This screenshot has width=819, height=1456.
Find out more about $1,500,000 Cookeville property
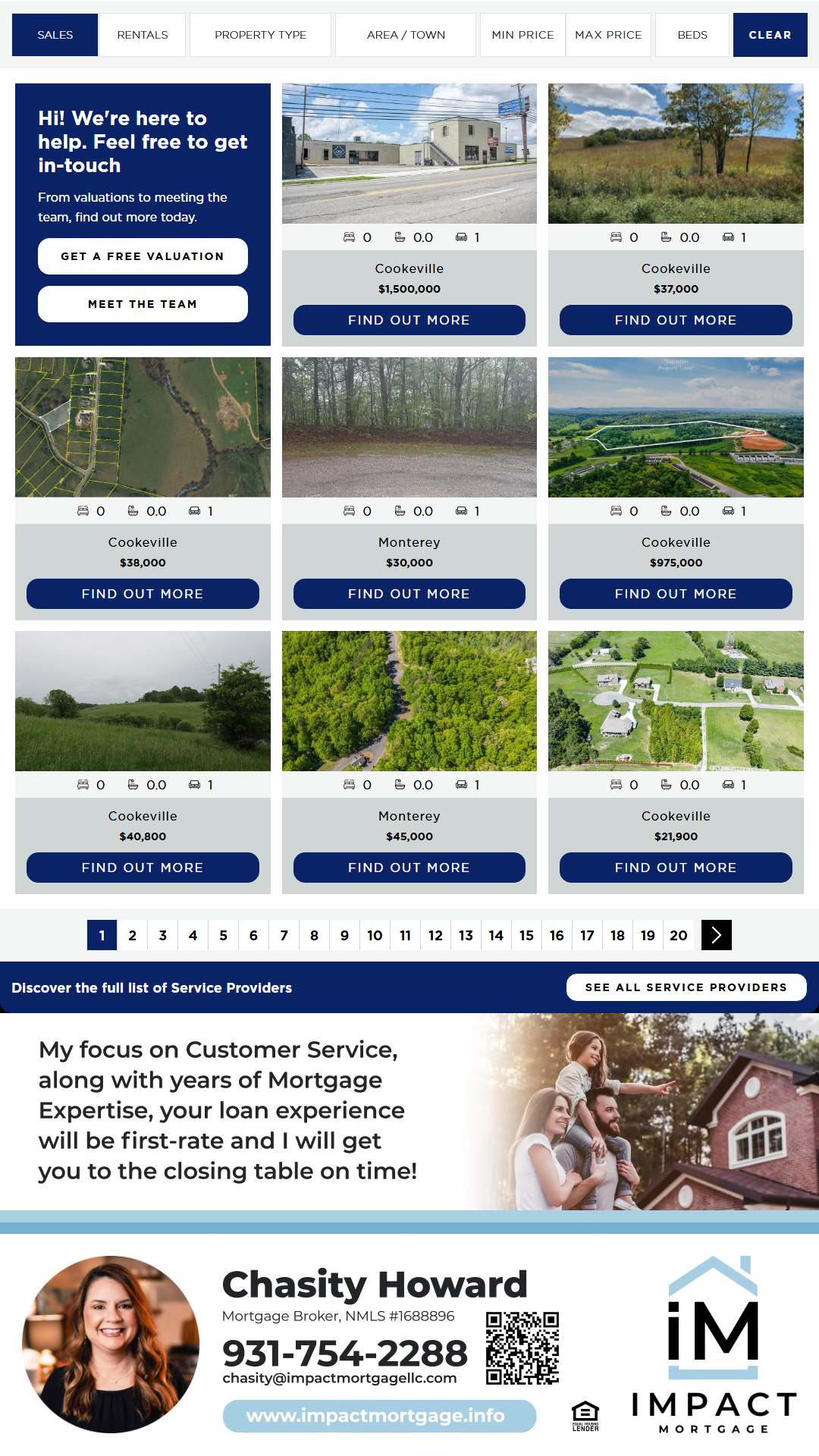(409, 320)
